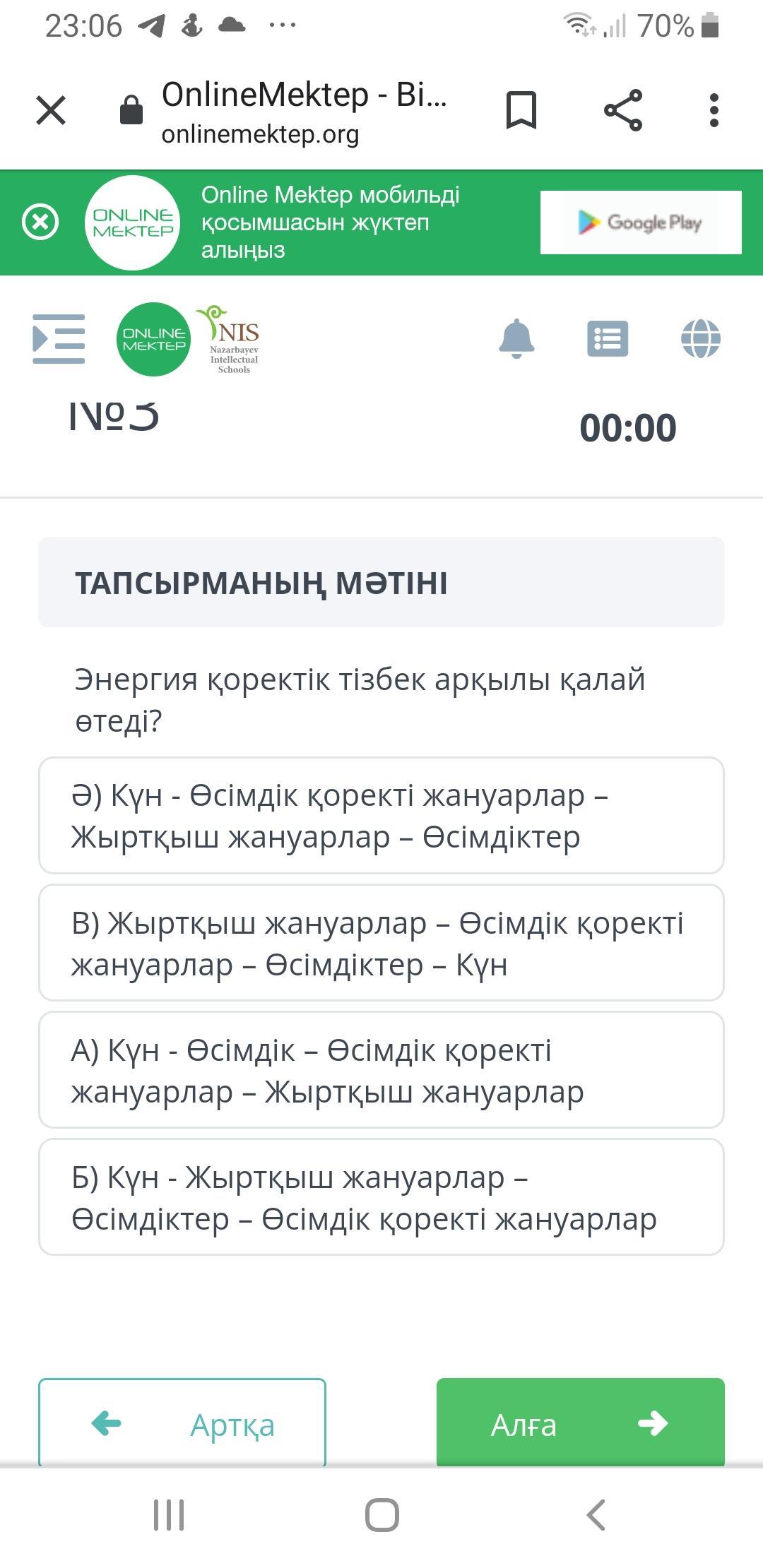Open Google Play download button
763x1568 pixels.
pyautogui.click(x=641, y=222)
